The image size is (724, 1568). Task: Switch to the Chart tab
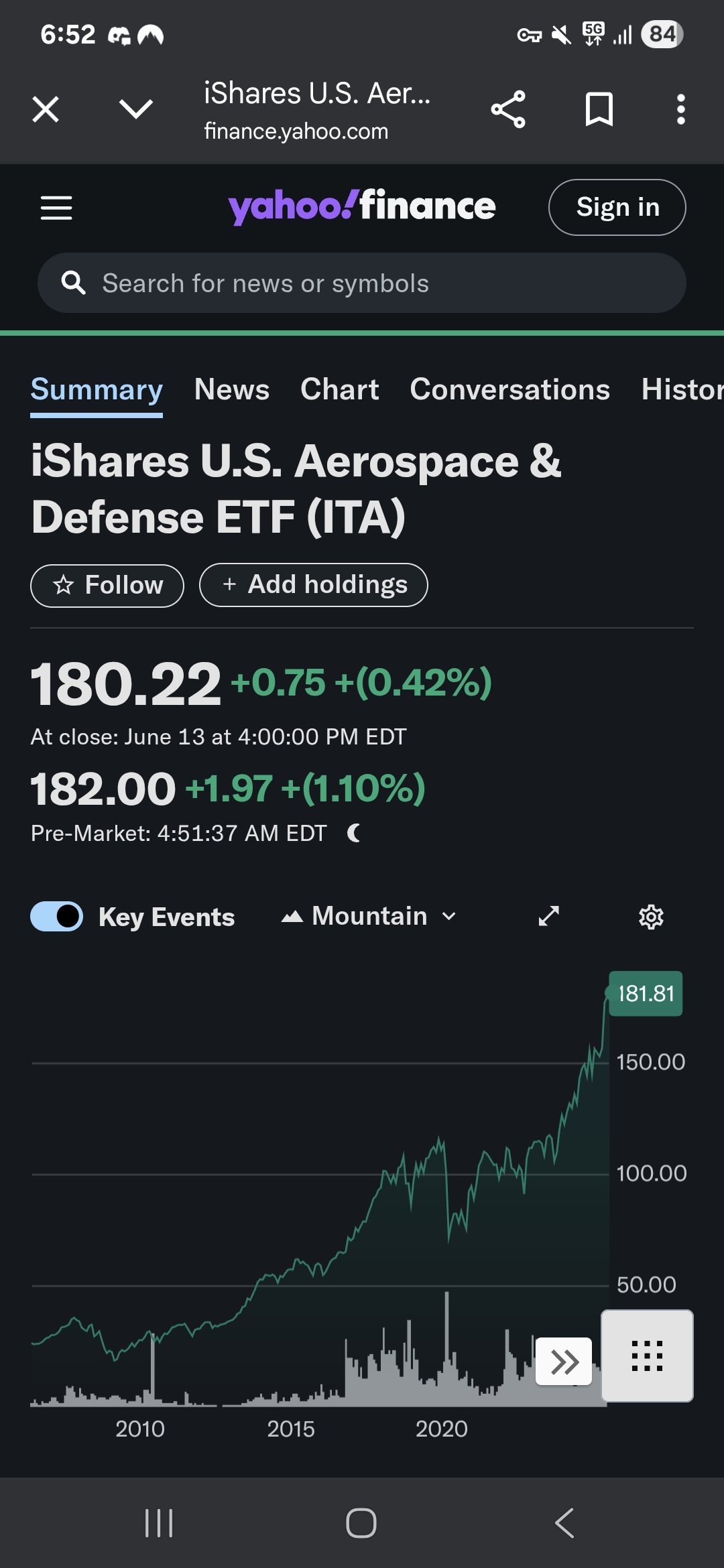(340, 389)
